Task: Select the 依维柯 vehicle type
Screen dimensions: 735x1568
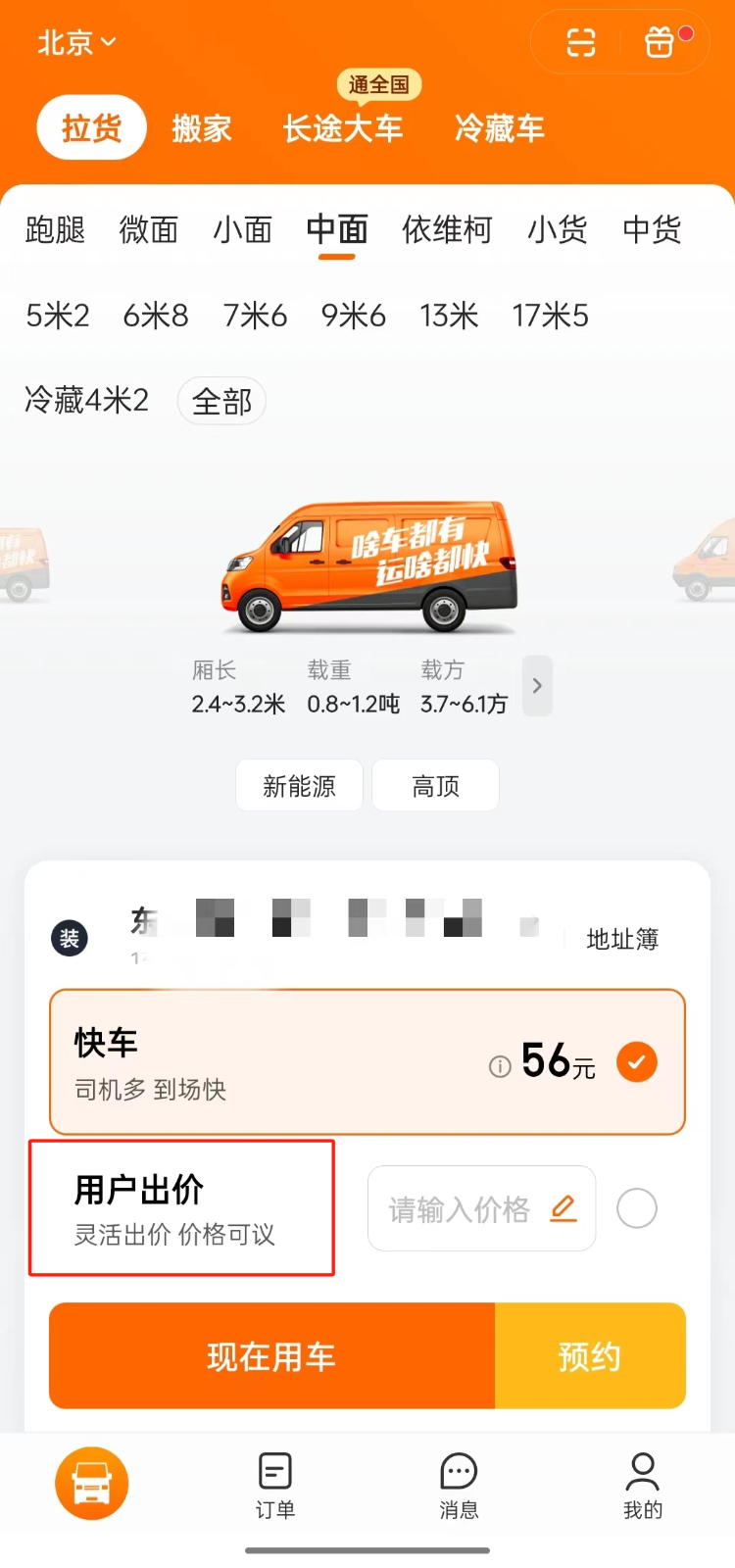Action: click(x=447, y=230)
